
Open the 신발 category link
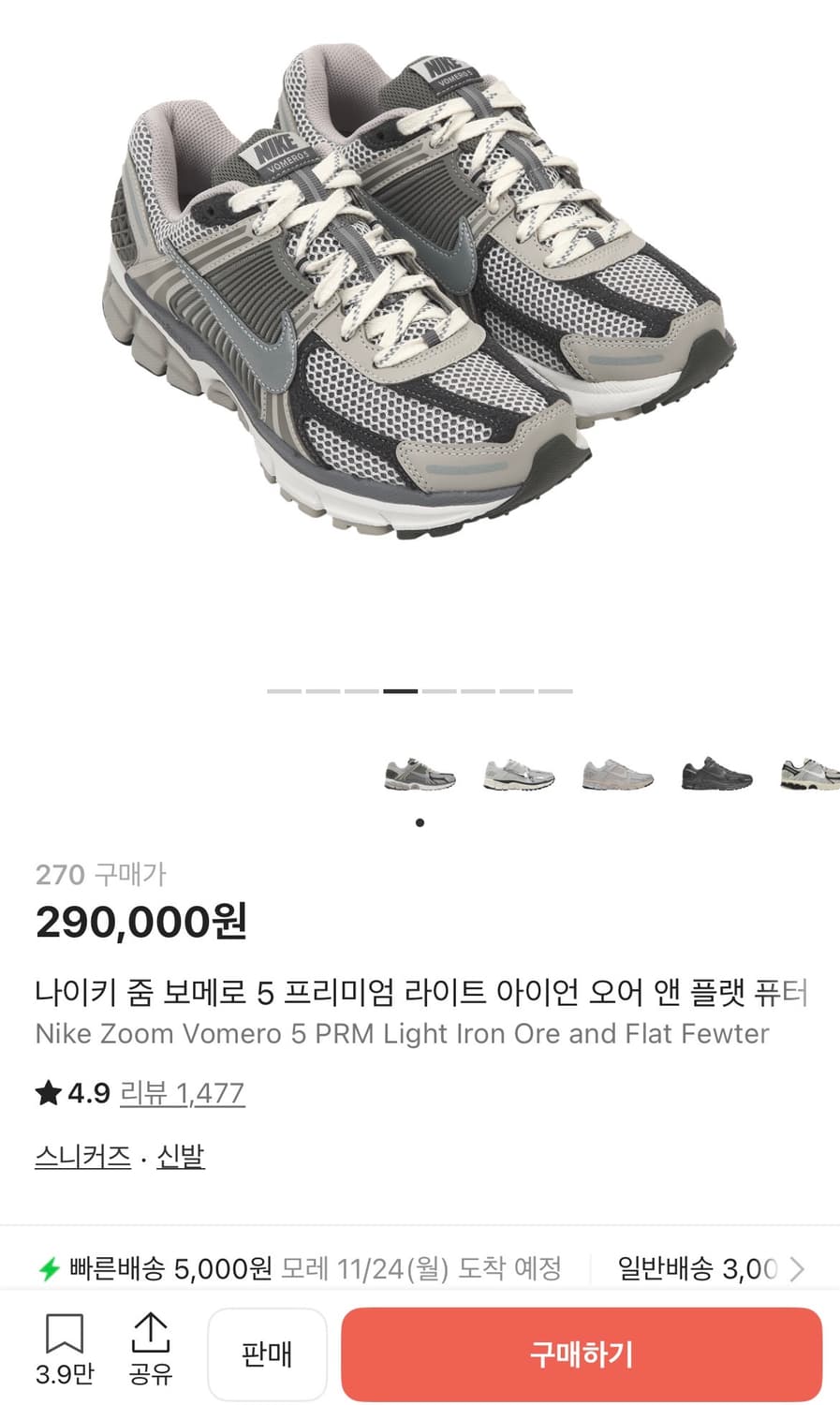coord(181,1156)
